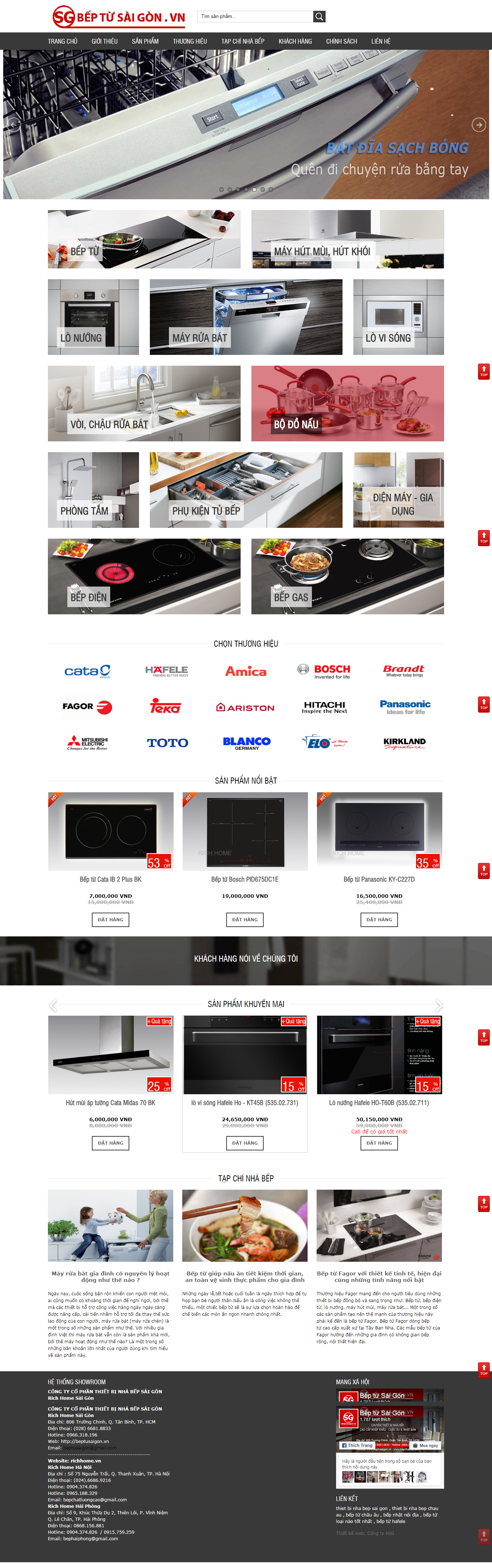
Task: Open the Tạp Chí Nhà Bếp menu item
Action: point(242,41)
